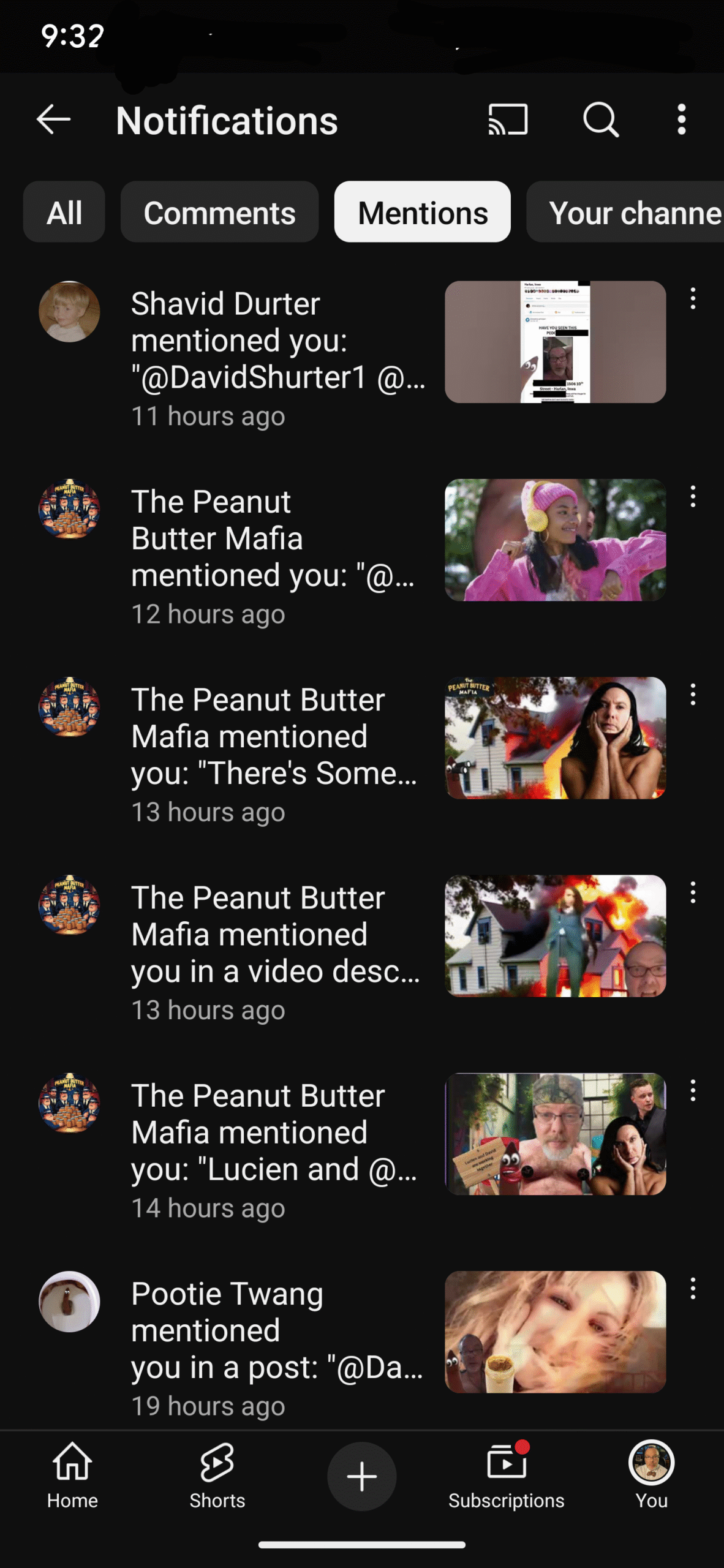The width and height of the screenshot is (724, 1568).
Task: Open options for Pootie Twang's notification
Action: pos(693,1288)
